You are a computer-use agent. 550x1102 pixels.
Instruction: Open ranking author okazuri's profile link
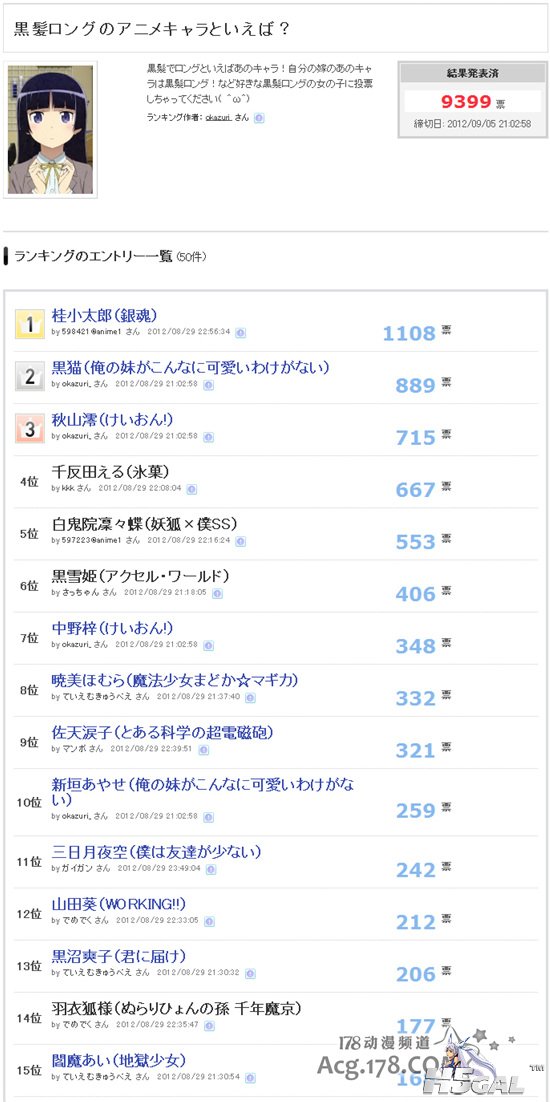click(218, 118)
